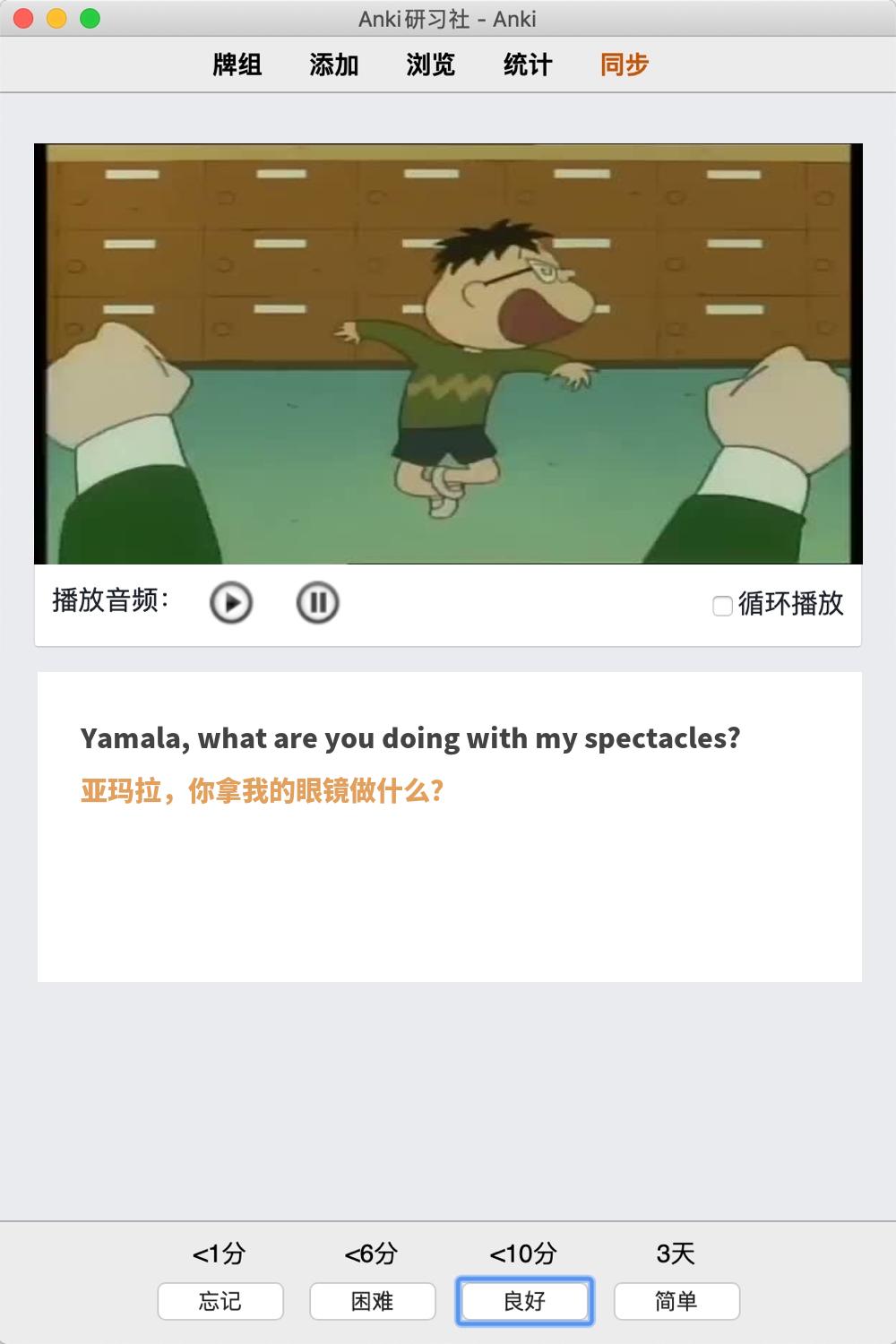
Task: Rate the card 简单 (easy)
Action: (676, 1301)
